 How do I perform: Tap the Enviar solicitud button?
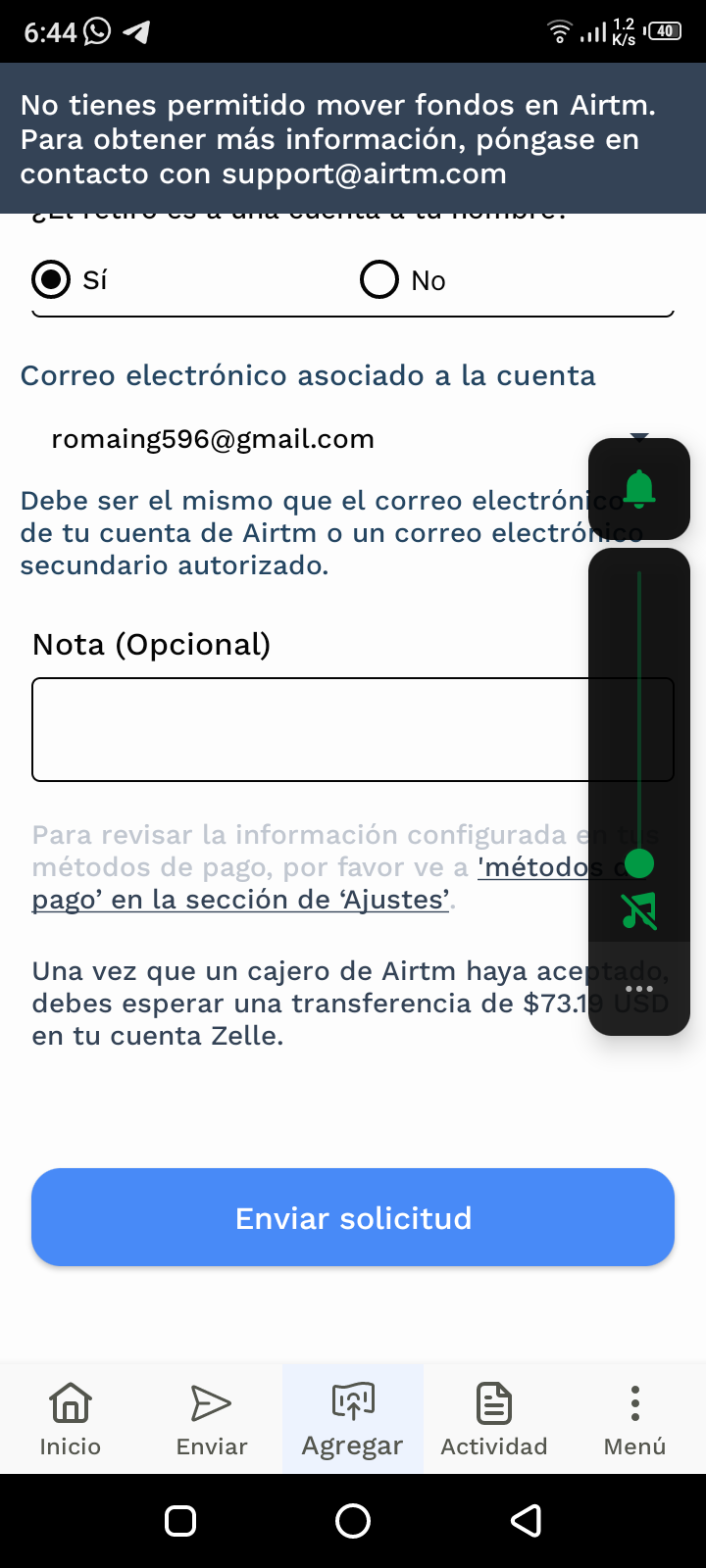[353, 1217]
